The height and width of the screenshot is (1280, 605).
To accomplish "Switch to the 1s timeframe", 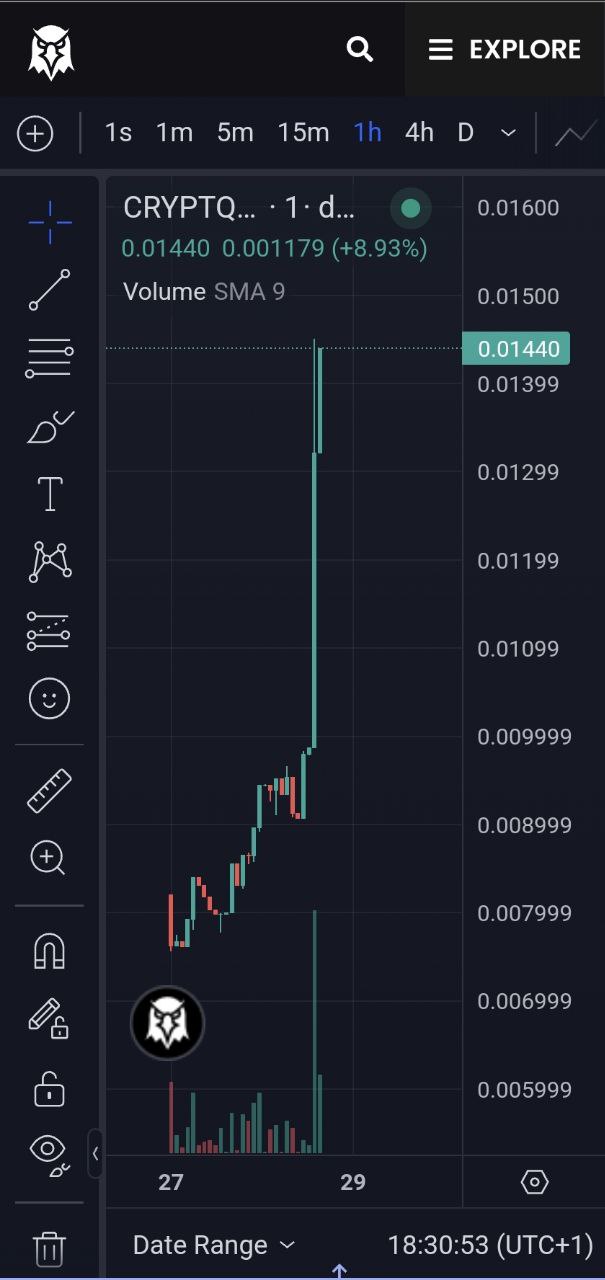I will (118, 132).
